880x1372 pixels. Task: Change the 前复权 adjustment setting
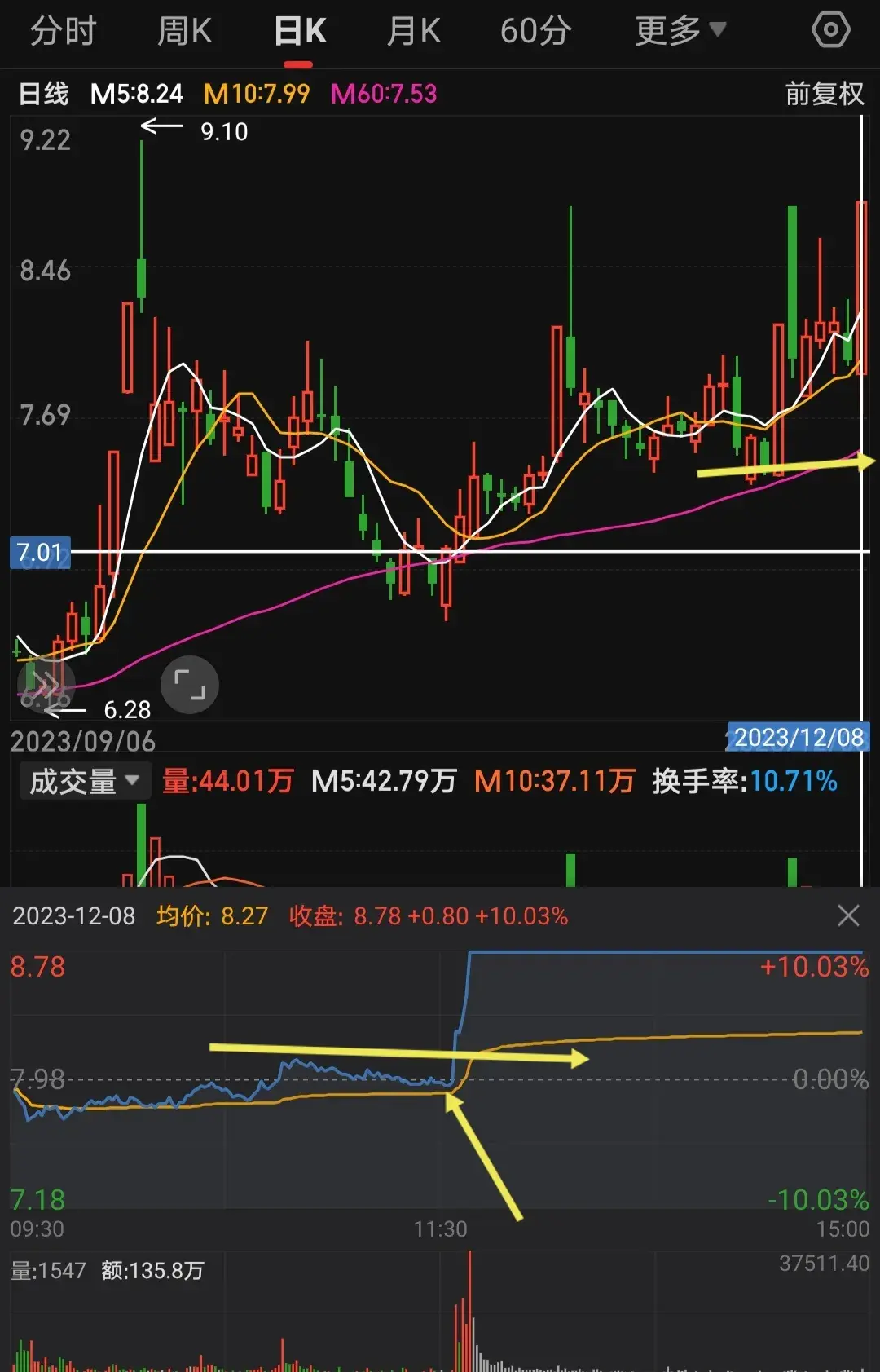click(x=824, y=94)
